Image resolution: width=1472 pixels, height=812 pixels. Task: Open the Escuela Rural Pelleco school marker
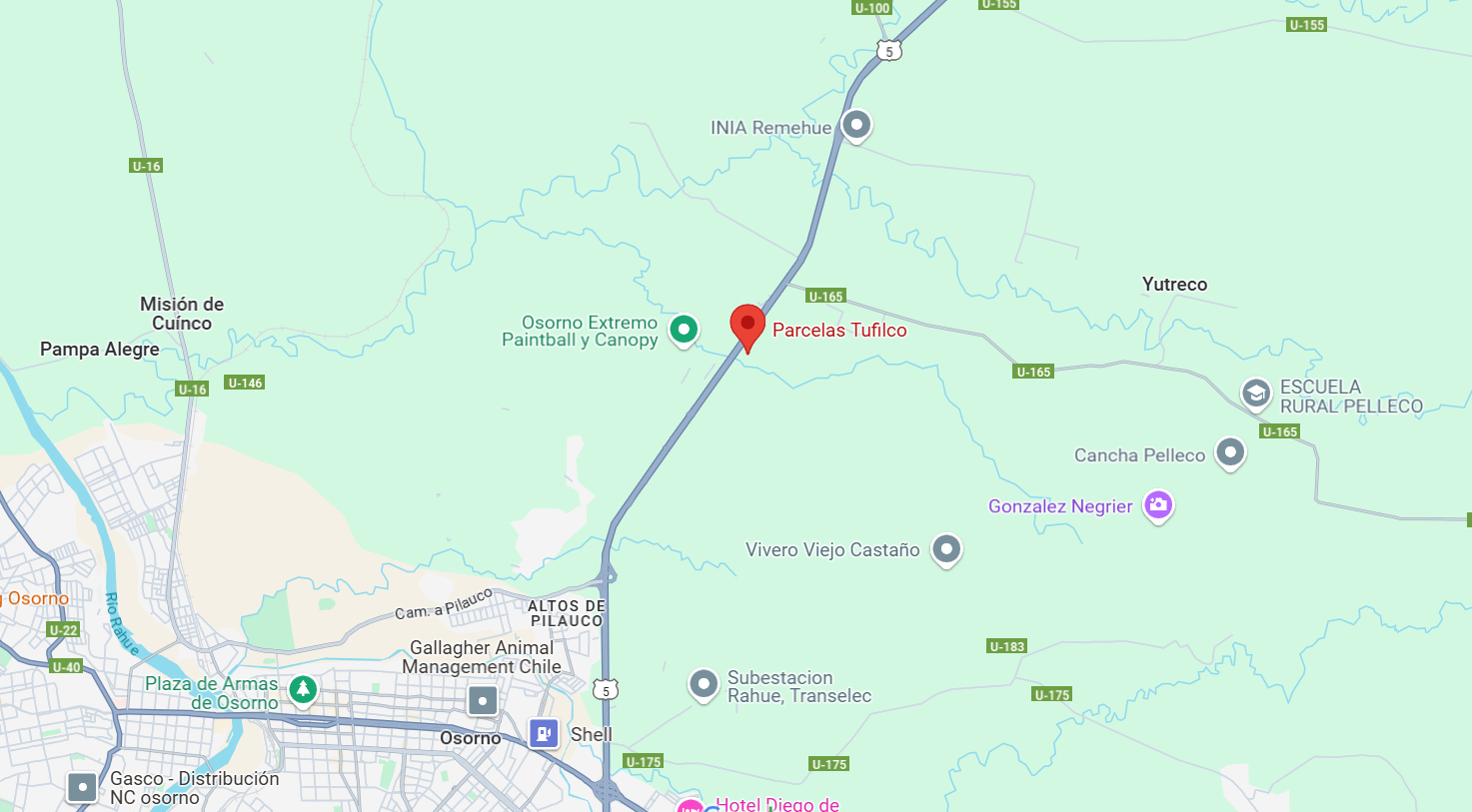point(1256,394)
